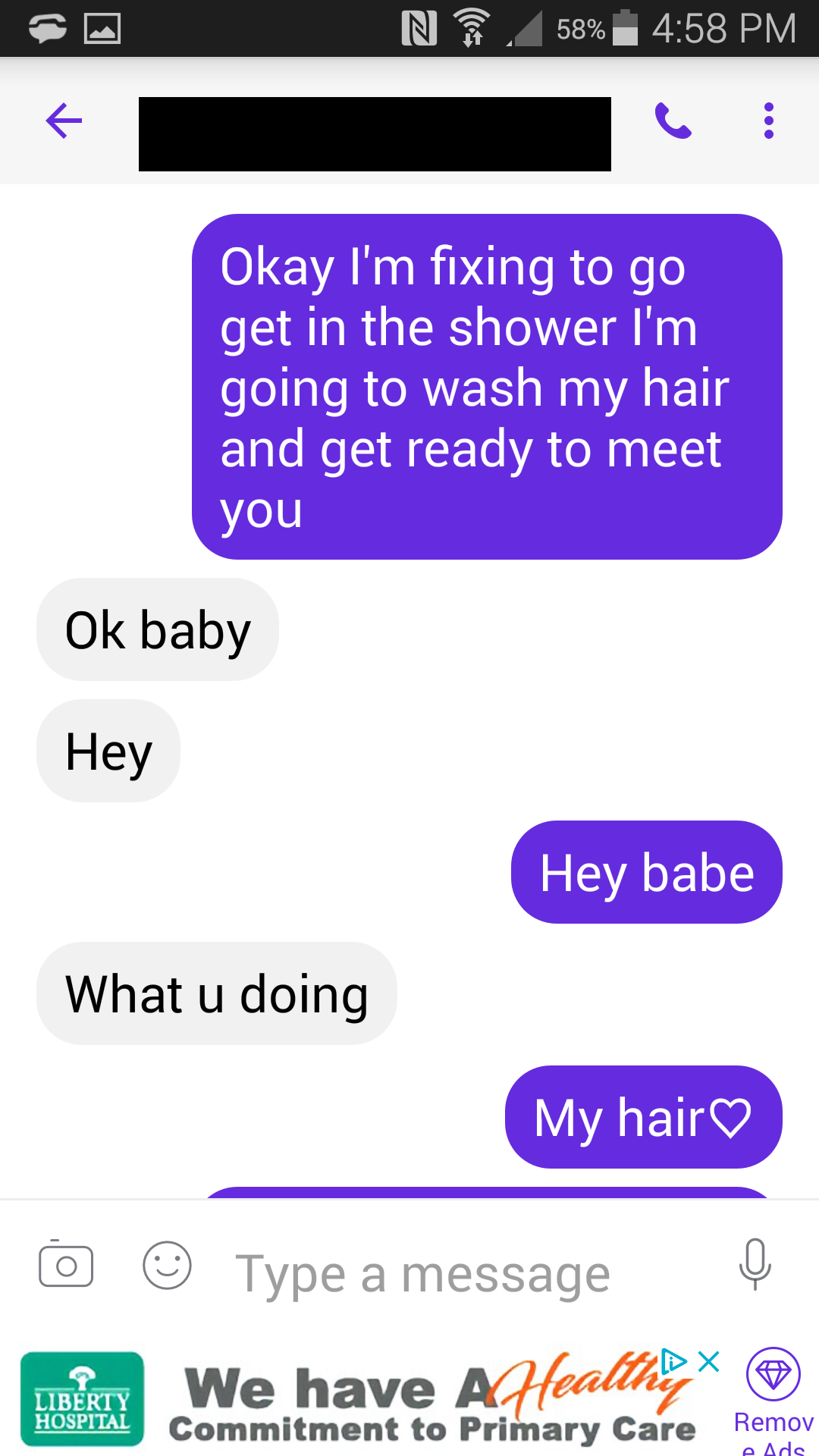
Task: Go back using the purple arrow
Action: click(x=64, y=121)
